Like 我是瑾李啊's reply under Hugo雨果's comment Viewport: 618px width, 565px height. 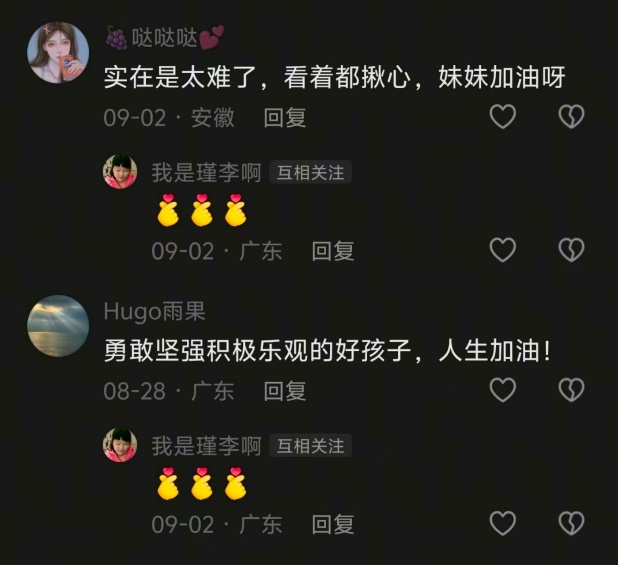(x=502, y=523)
